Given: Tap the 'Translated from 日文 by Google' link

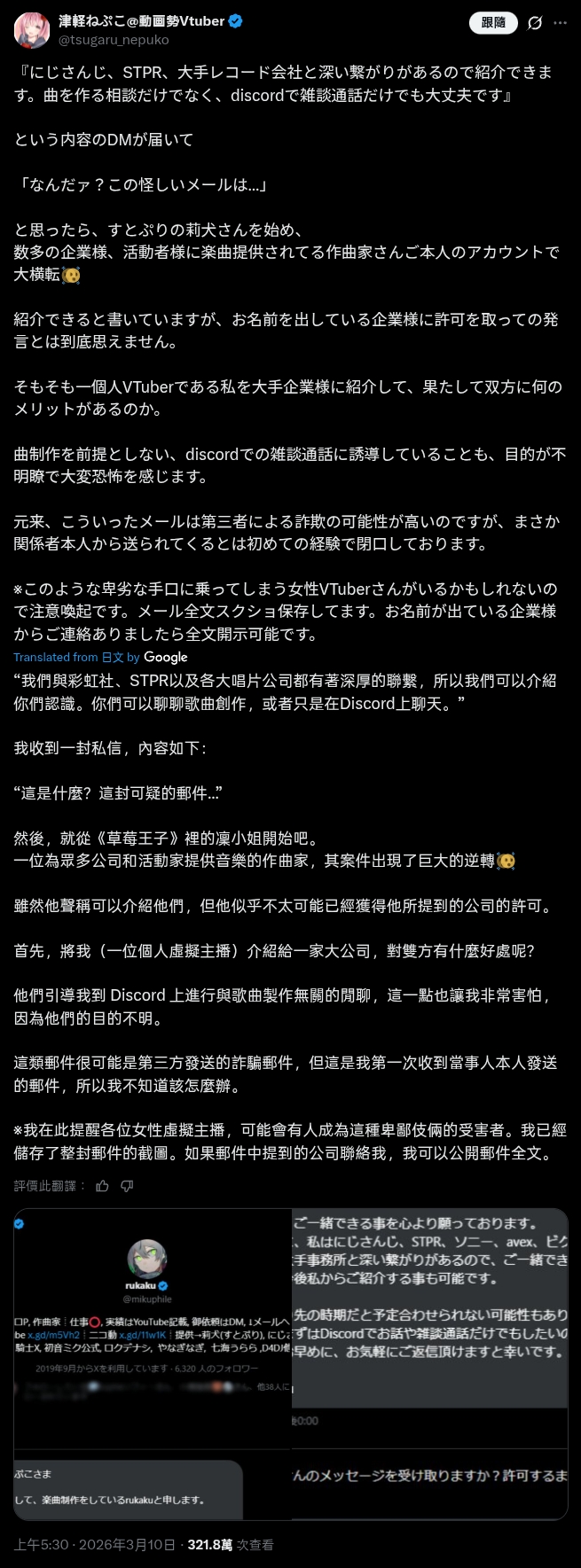Looking at the screenshot, I should (x=100, y=657).
